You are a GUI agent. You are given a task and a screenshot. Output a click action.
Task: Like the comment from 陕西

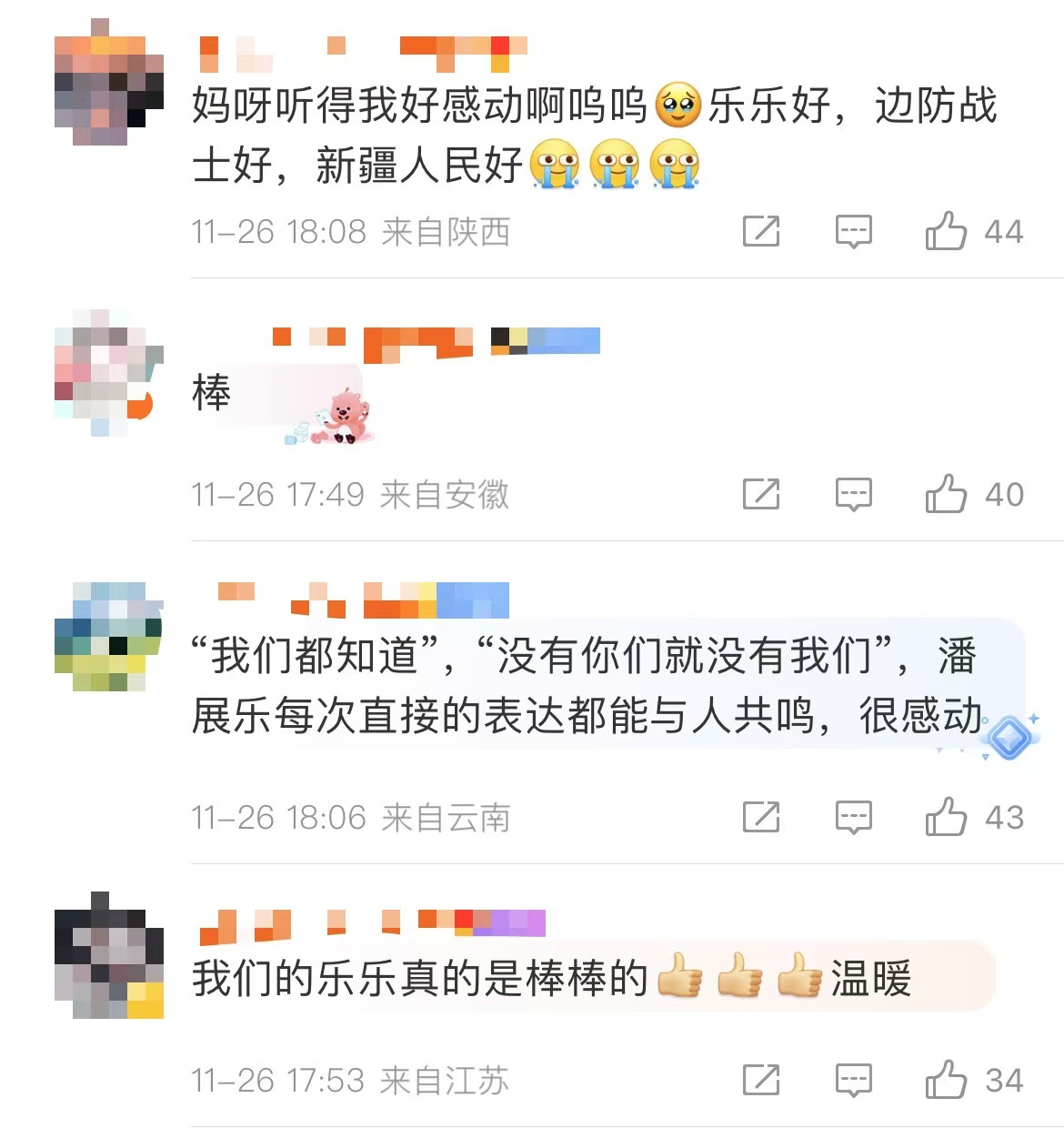pos(946,231)
